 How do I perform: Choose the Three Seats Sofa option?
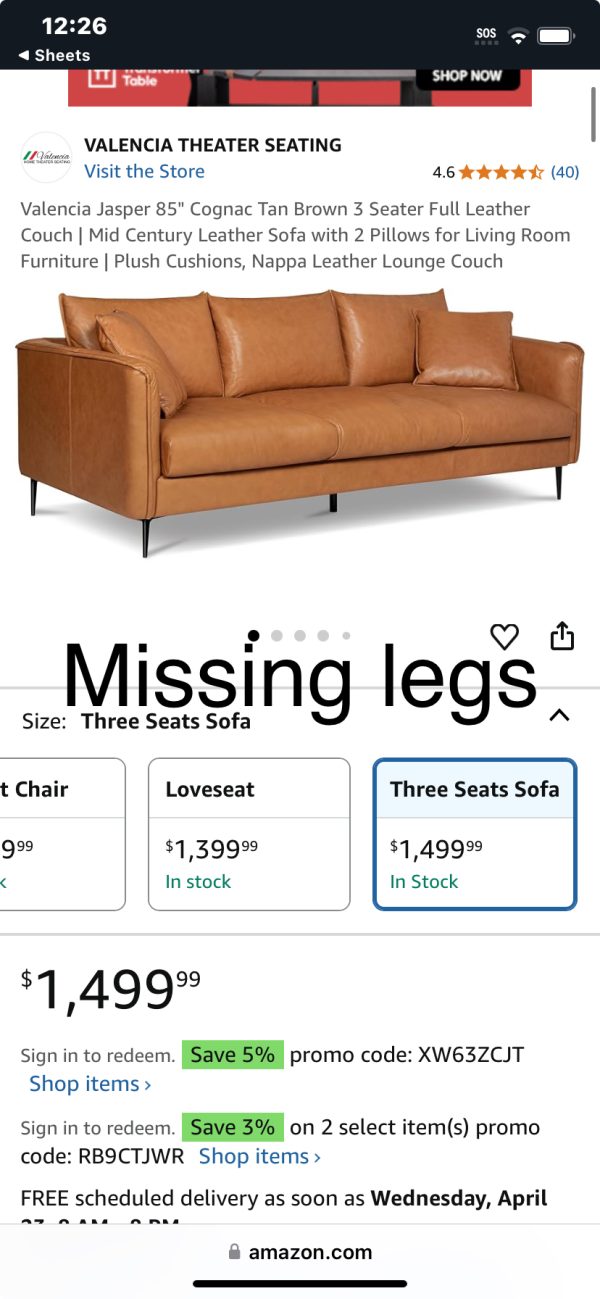475,834
